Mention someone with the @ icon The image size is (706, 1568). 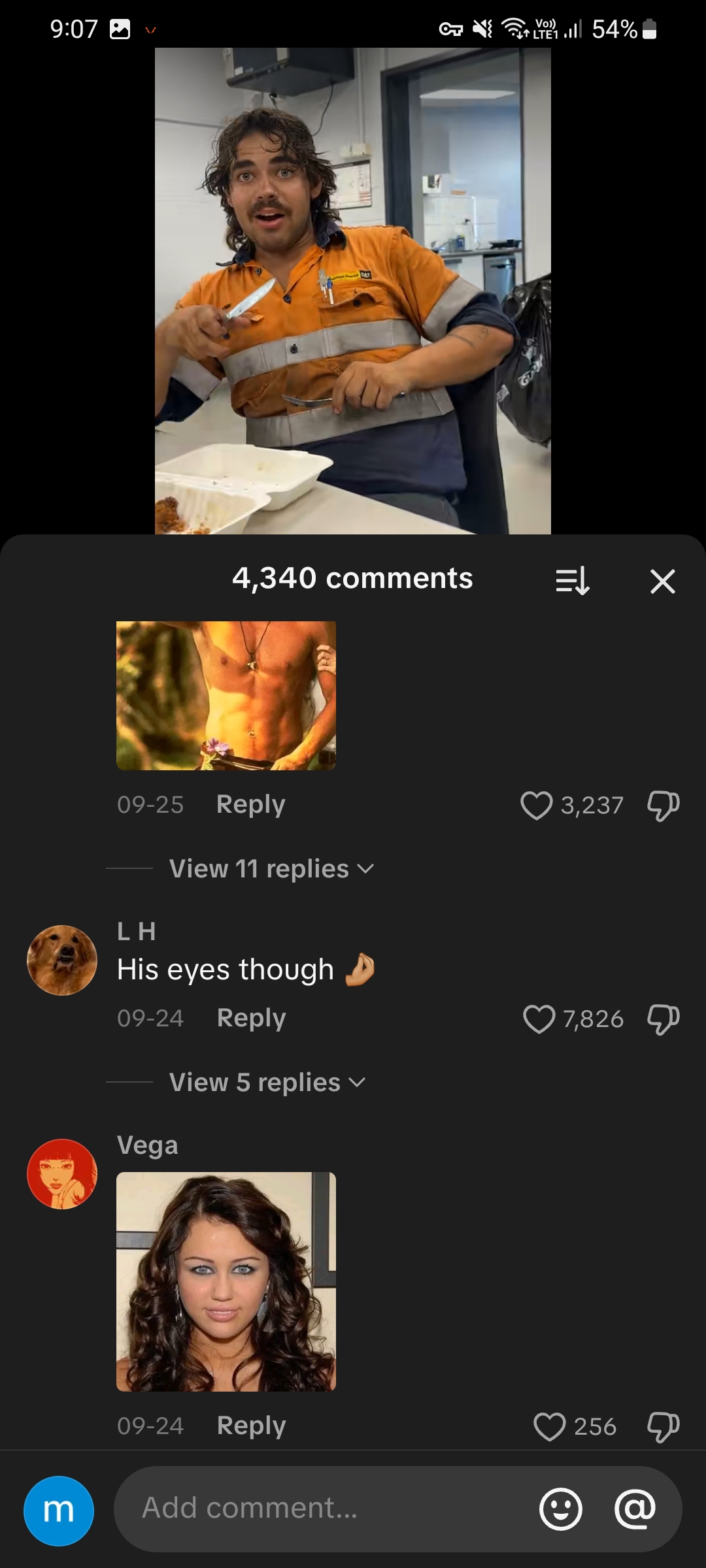[x=635, y=1509]
